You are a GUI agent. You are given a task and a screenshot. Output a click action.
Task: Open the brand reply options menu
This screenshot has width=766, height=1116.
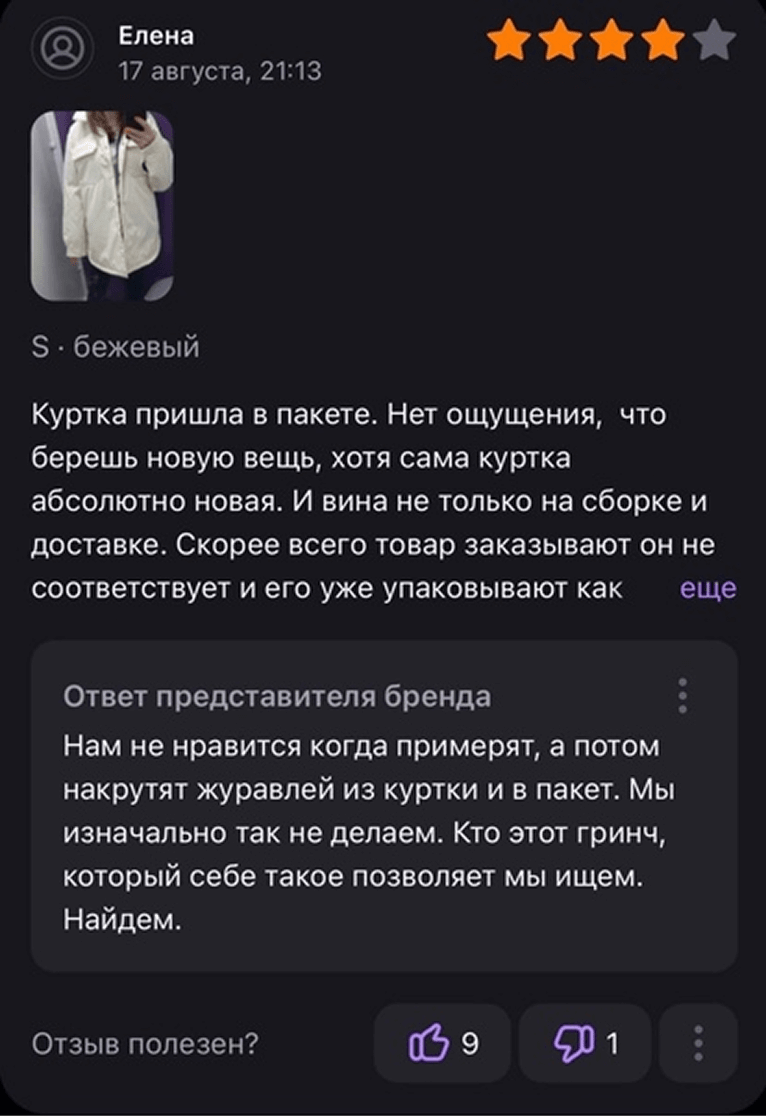point(683,695)
